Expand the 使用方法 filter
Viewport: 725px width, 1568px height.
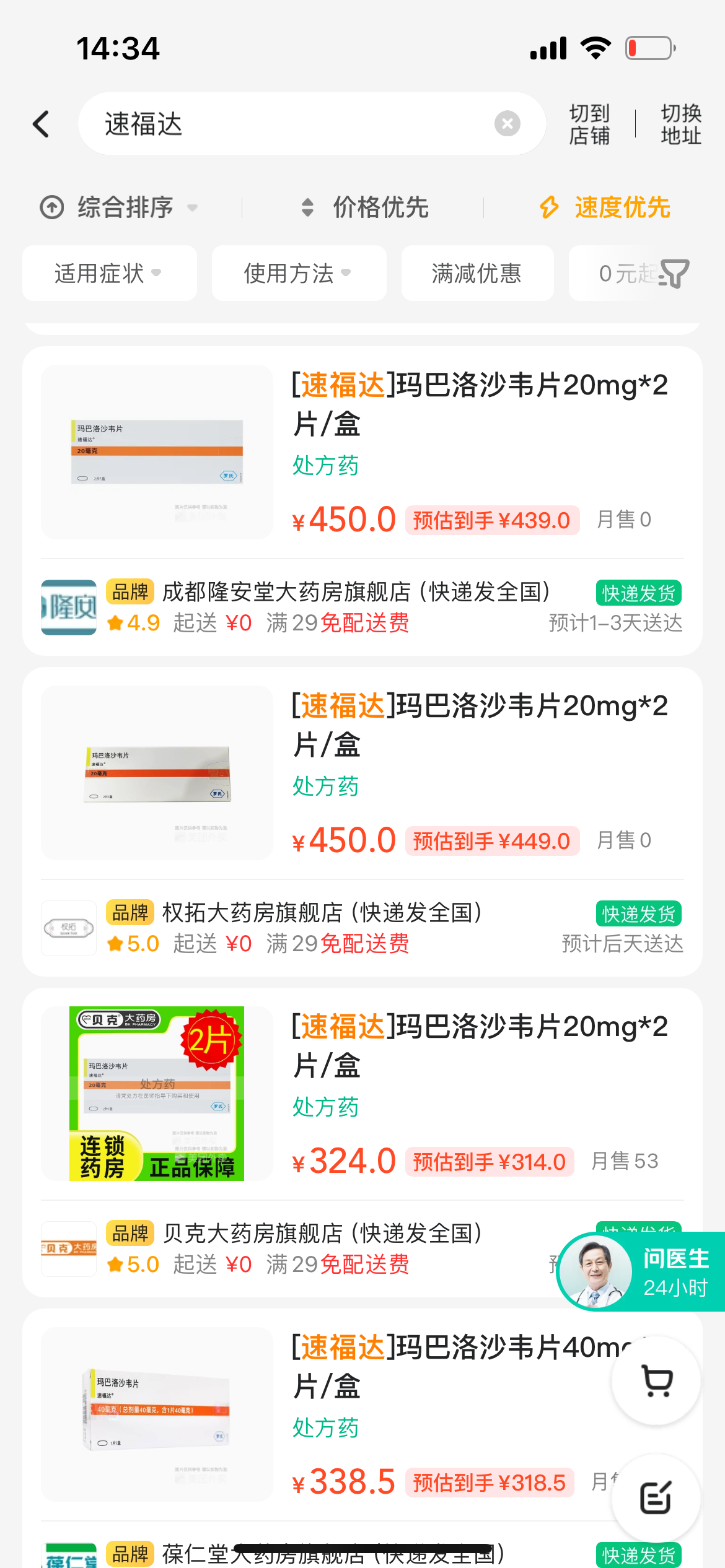(299, 273)
